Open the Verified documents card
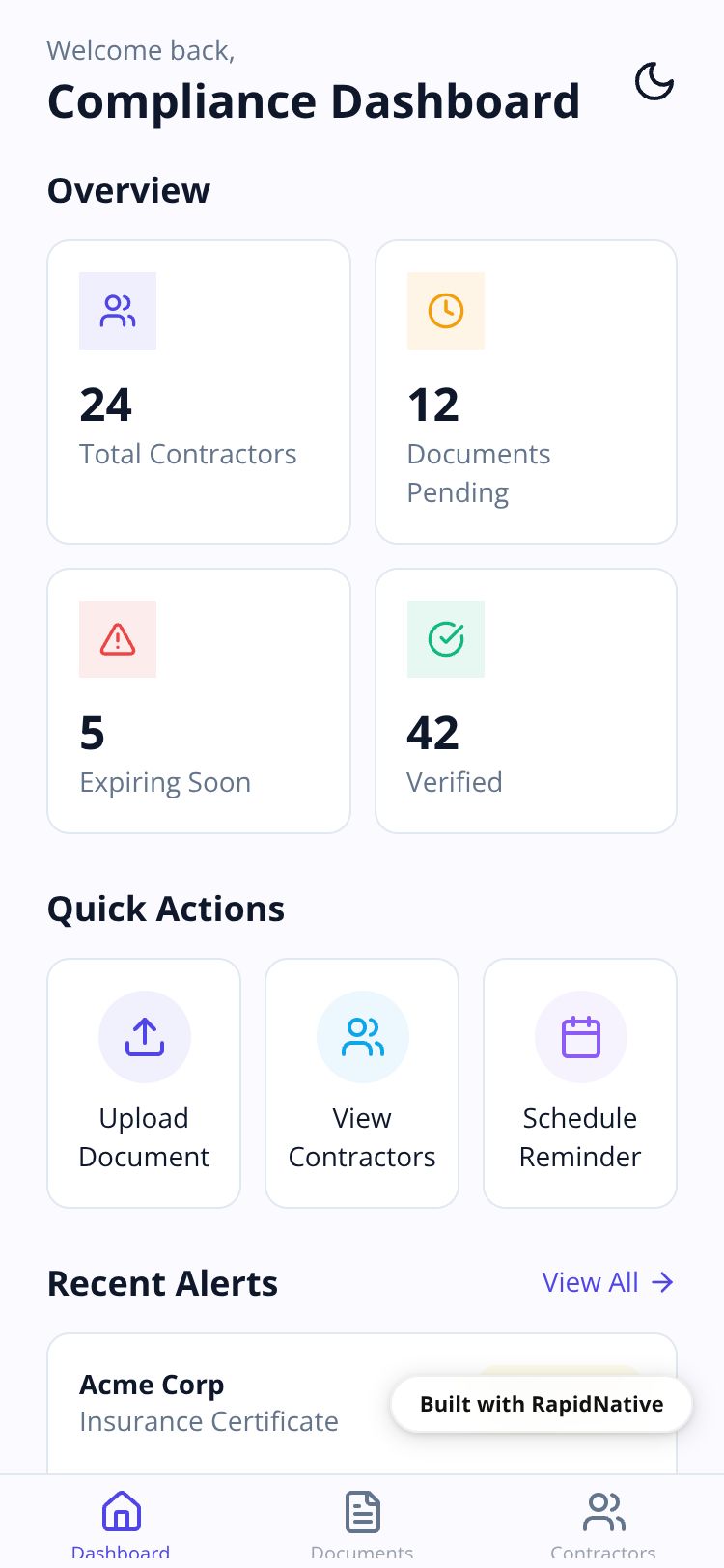The width and height of the screenshot is (724, 1568). coord(525,700)
